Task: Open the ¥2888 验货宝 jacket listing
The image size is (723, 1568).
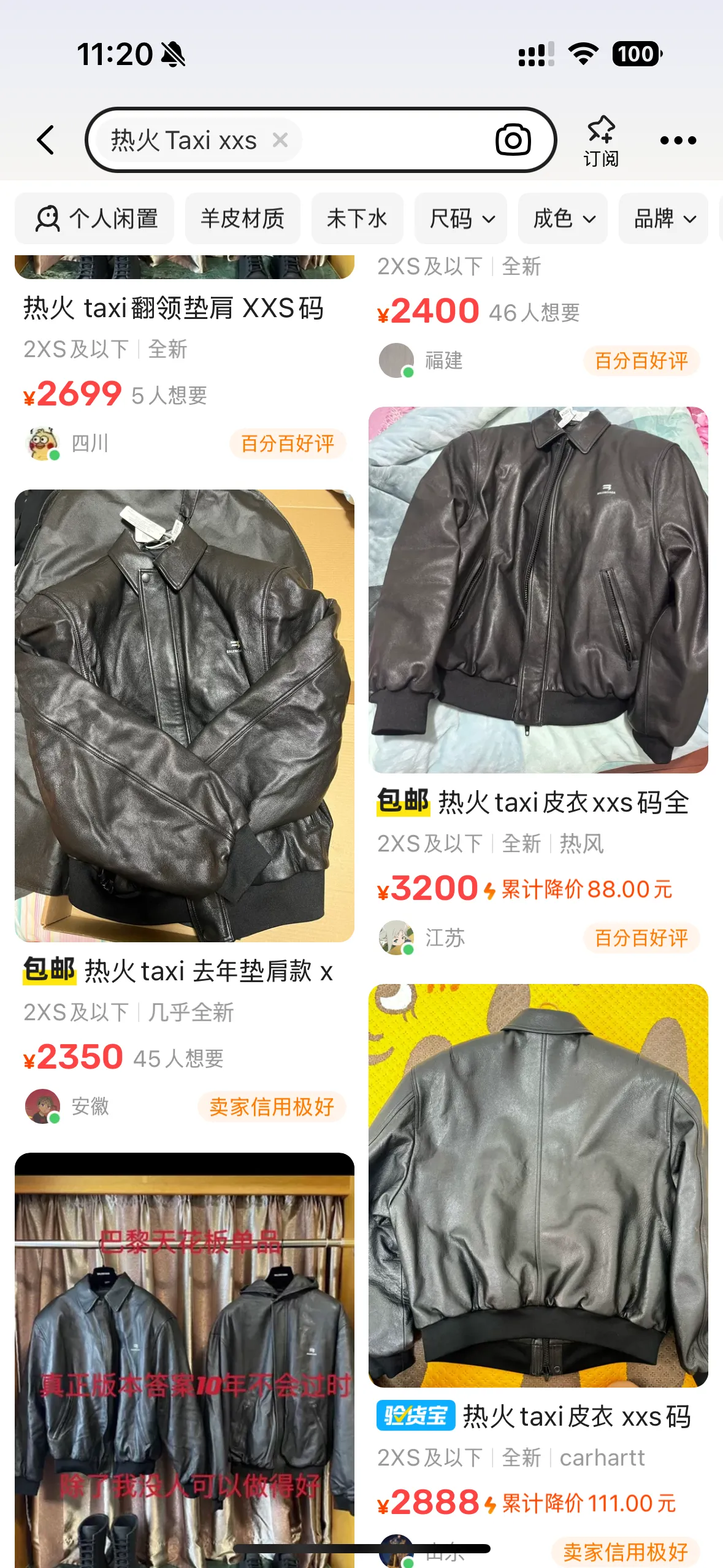Action: click(538, 1185)
